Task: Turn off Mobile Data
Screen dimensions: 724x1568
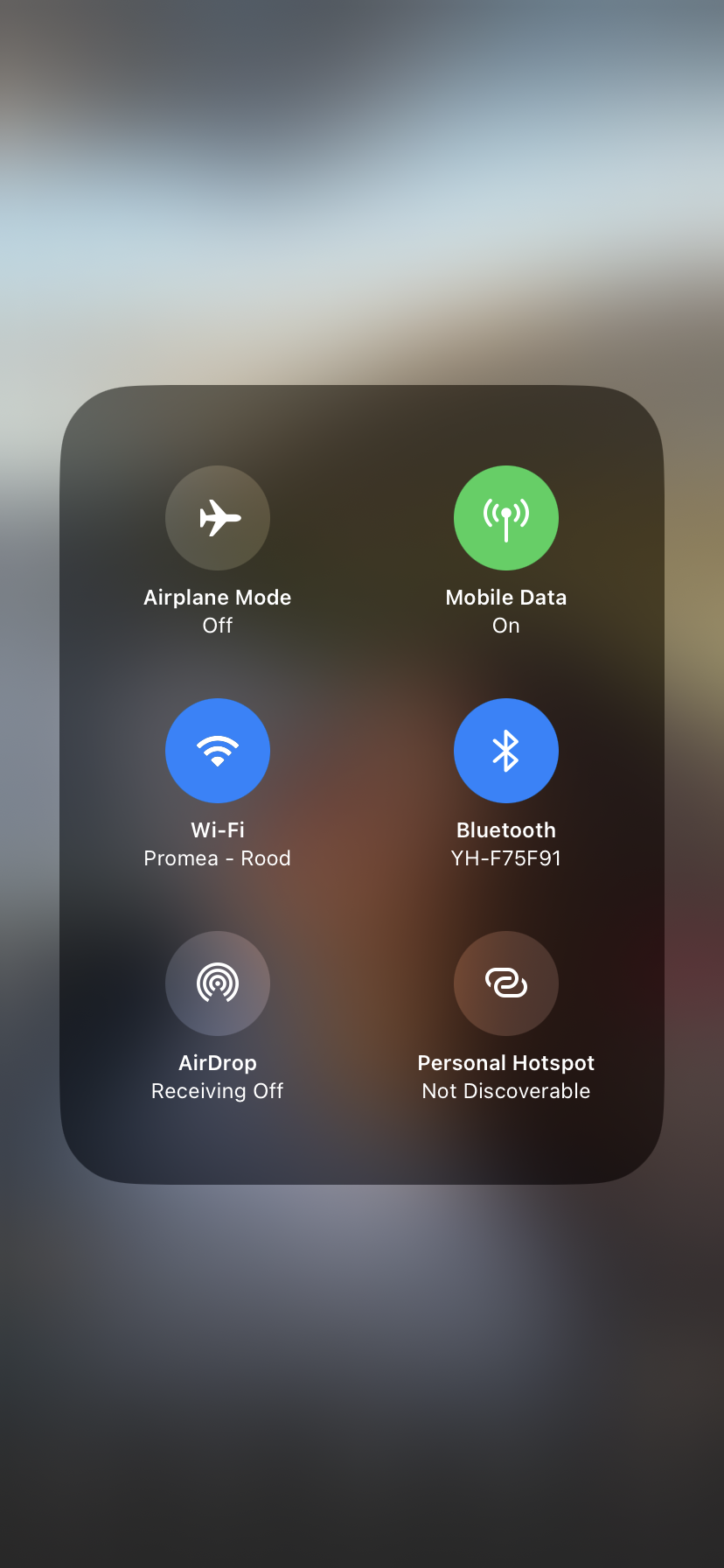Action: tap(505, 518)
